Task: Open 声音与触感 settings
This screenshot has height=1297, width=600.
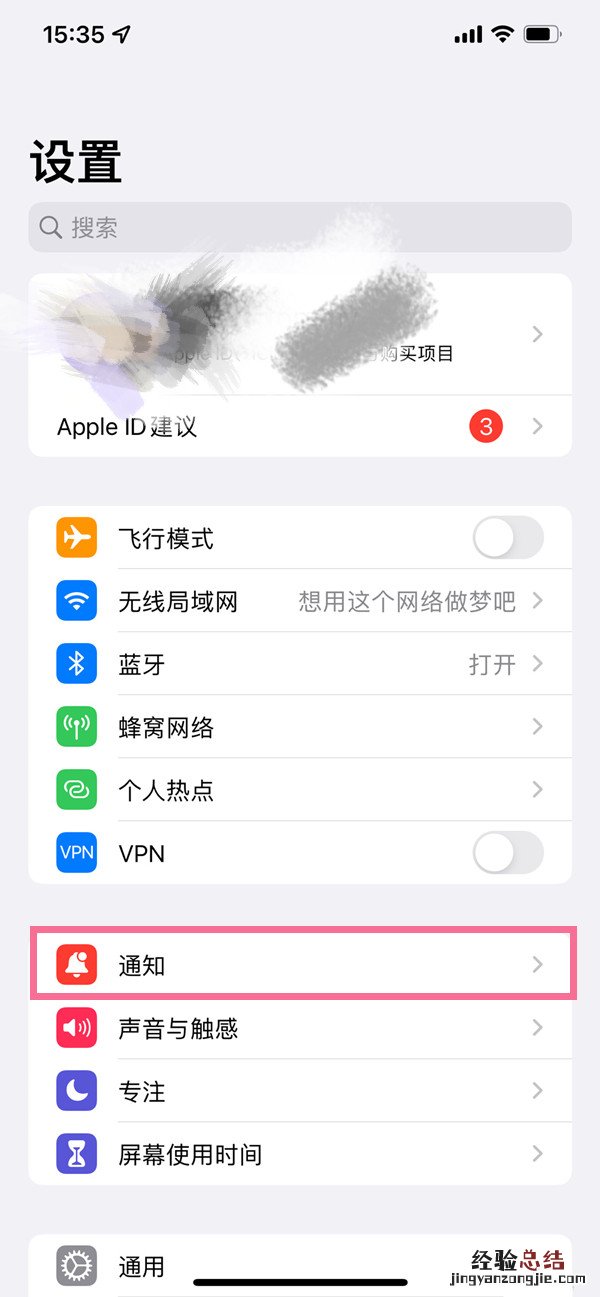Action: click(x=300, y=1028)
